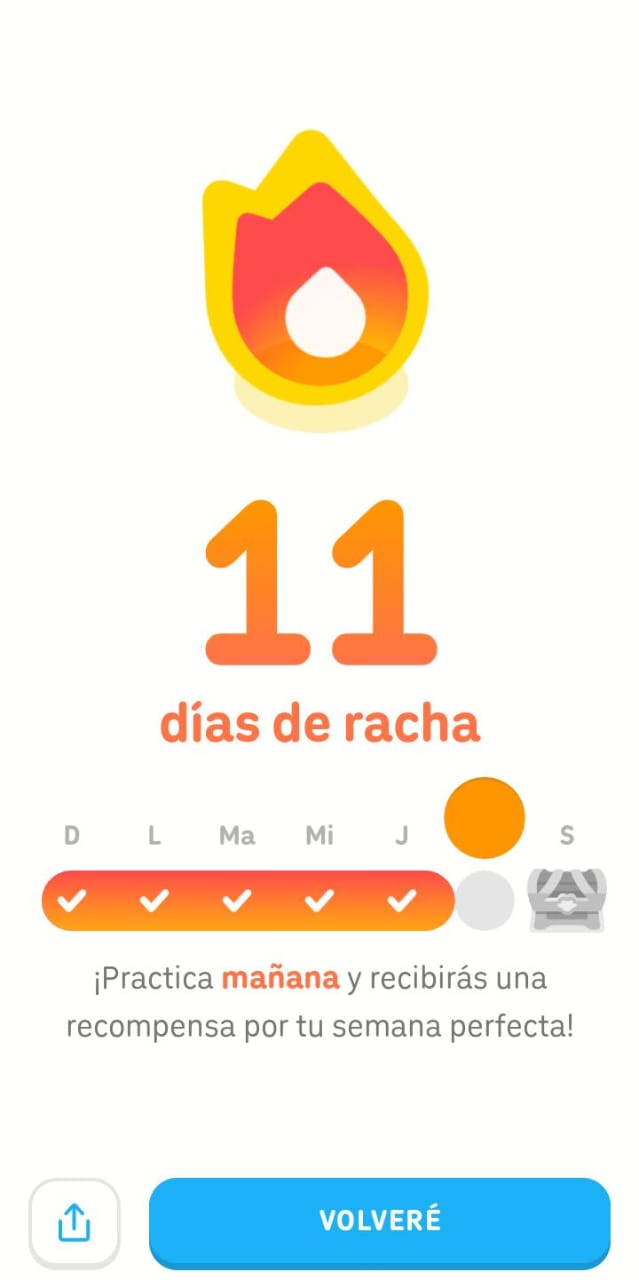This screenshot has width=639, height=1280.
Task: Tap the VOLVERÉ button
Action: coord(379,1222)
